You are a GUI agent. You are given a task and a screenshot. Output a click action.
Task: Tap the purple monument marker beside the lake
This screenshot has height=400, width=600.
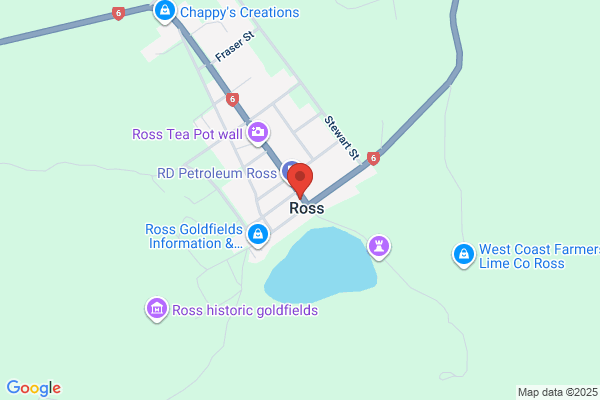point(379,247)
